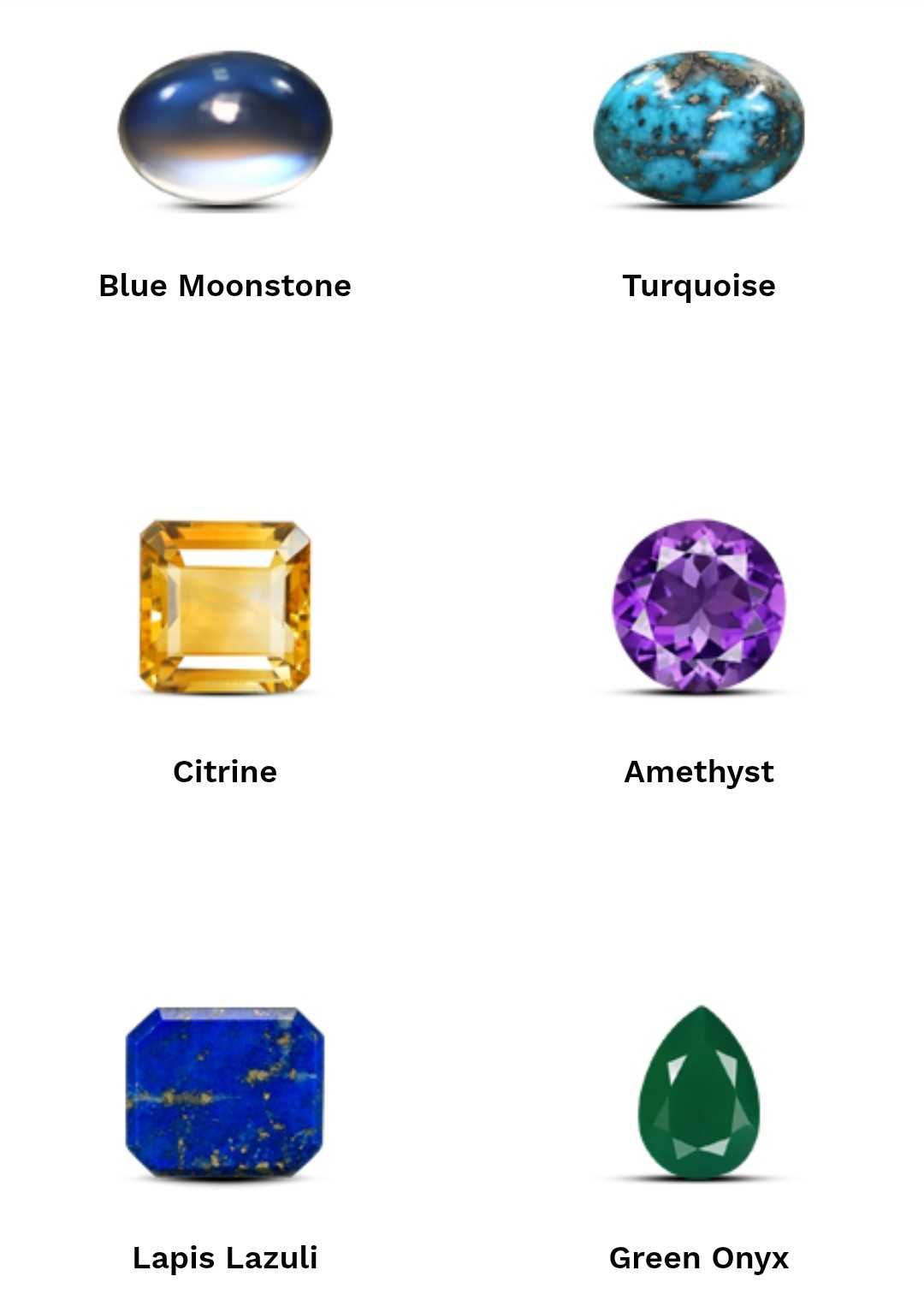Viewport: 924px width, 1300px height.
Task: Open the Blue Moonstone category
Action: [x=225, y=128]
